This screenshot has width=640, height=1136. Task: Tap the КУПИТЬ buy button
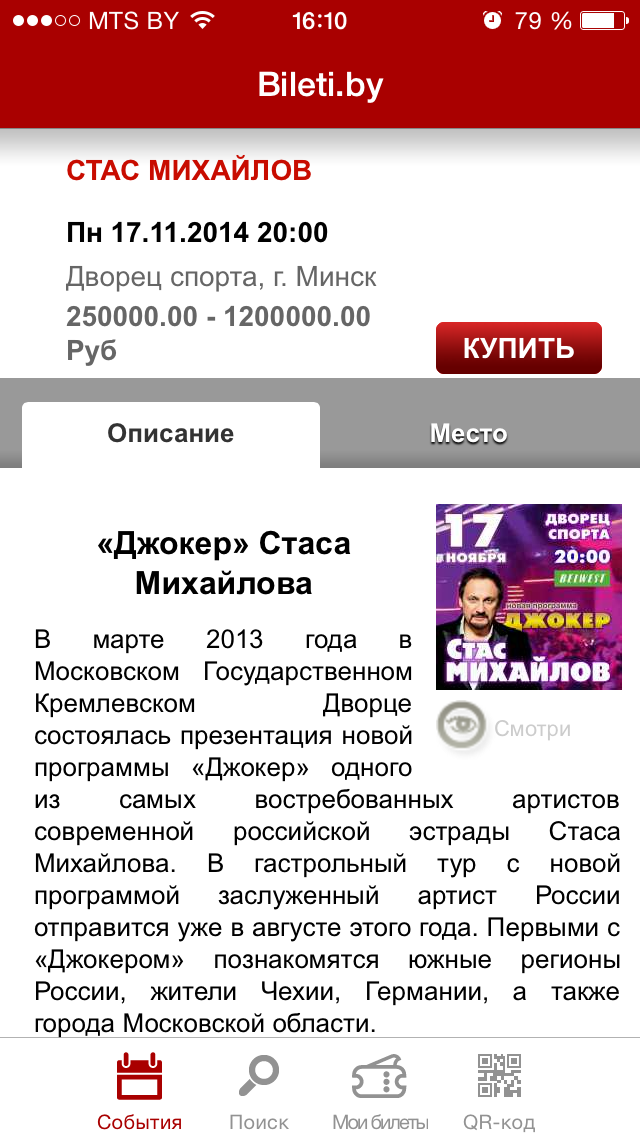[518, 348]
